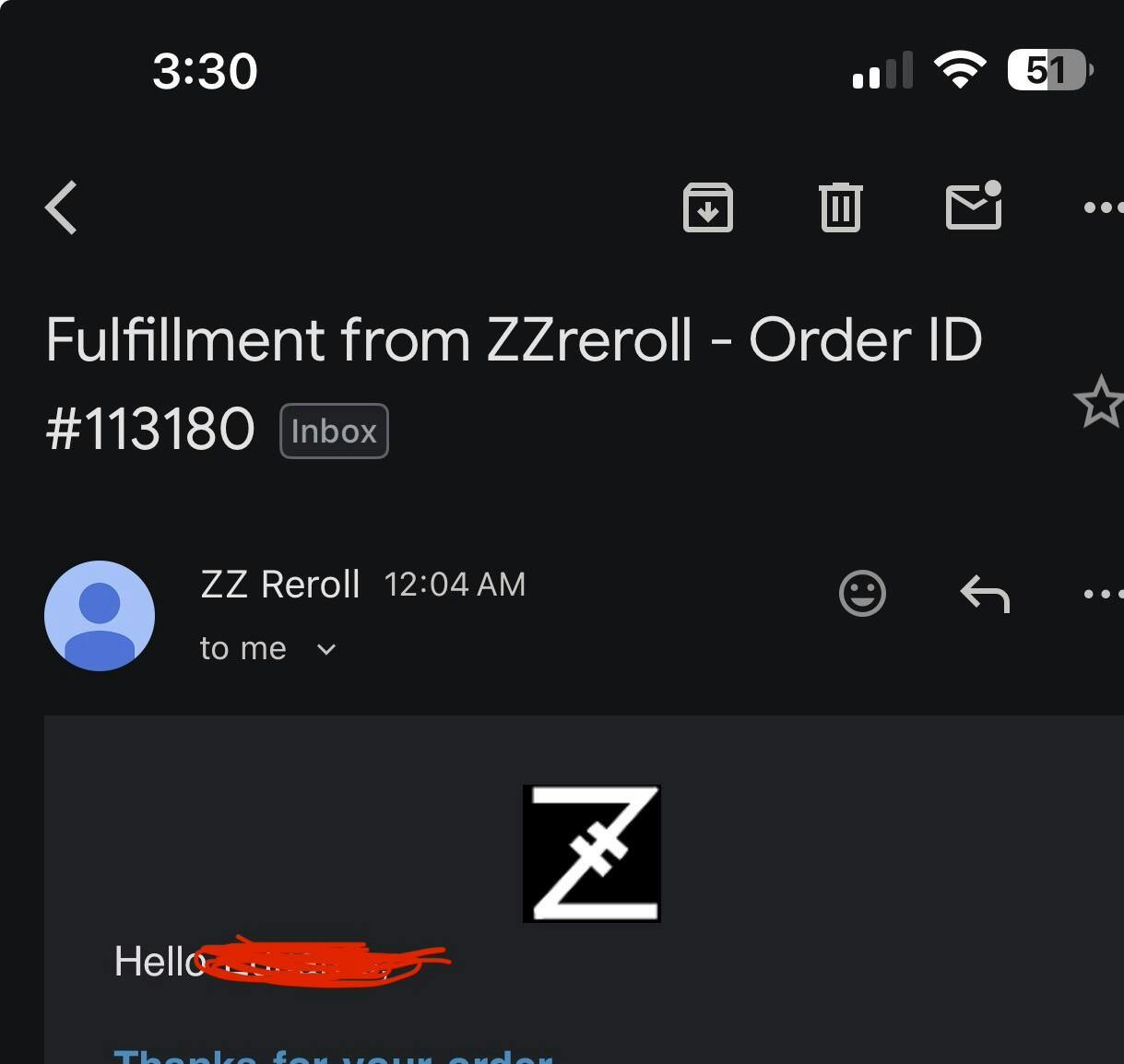The height and width of the screenshot is (1064, 1124).
Task: Star this ZZreroll fulfillment email
Action: 1099,402
